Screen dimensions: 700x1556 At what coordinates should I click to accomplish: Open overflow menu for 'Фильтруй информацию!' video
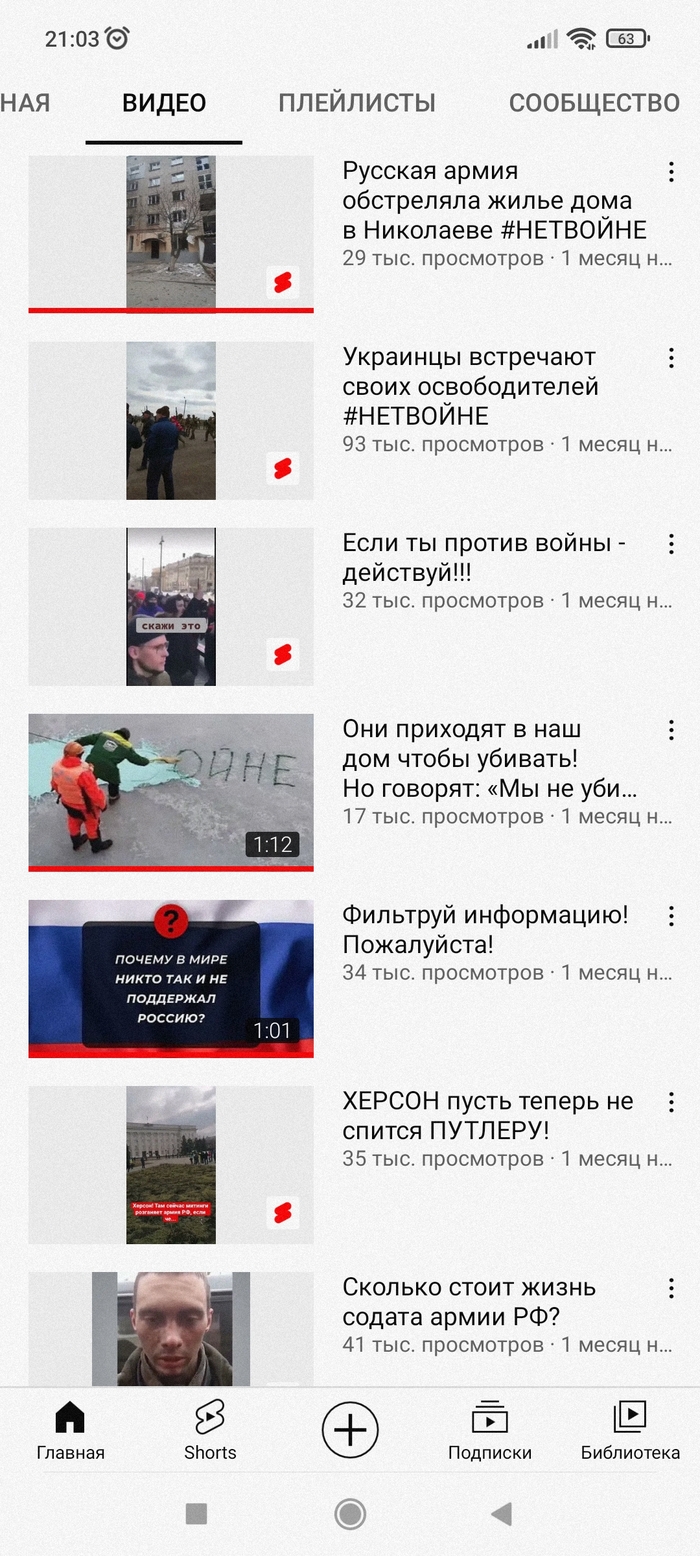pyautogui.click(x=670, y=916)
